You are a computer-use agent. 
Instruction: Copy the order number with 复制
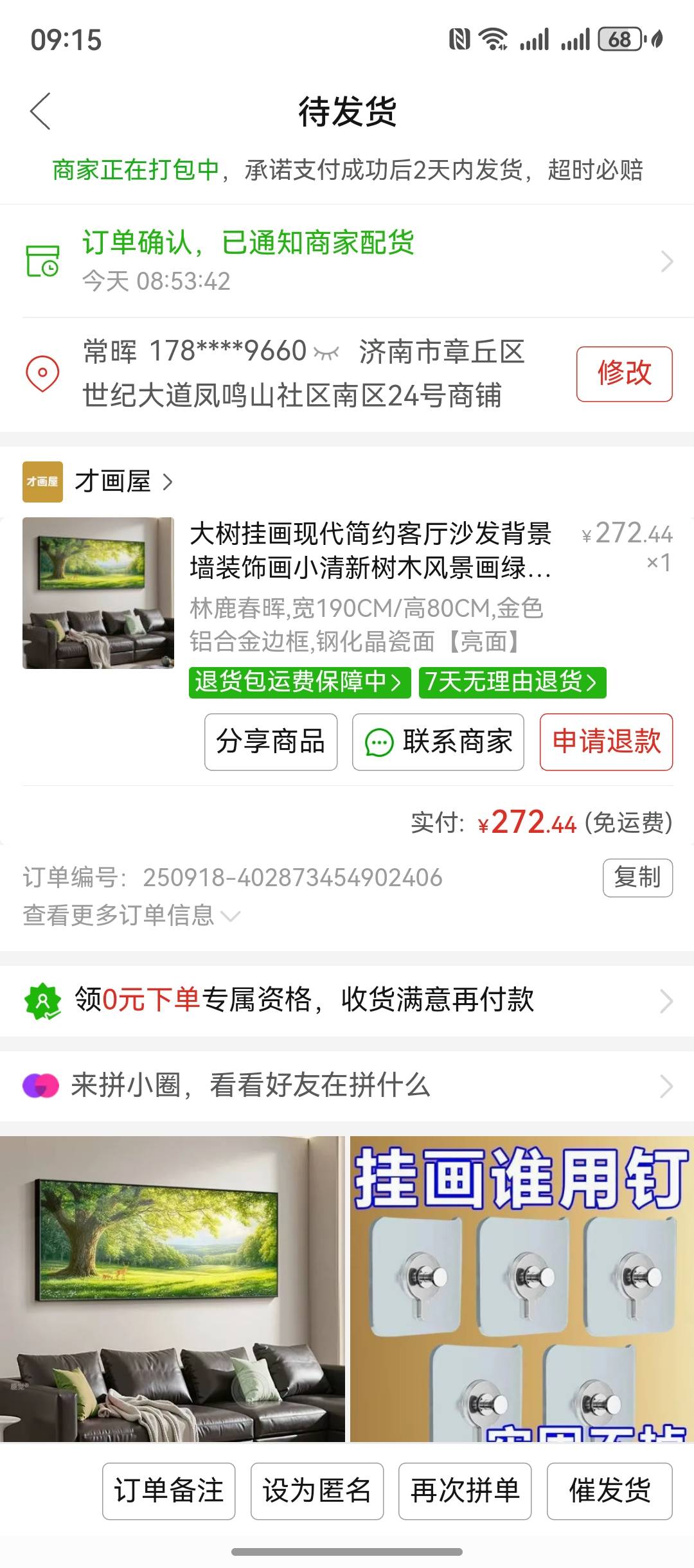(637, 877)
